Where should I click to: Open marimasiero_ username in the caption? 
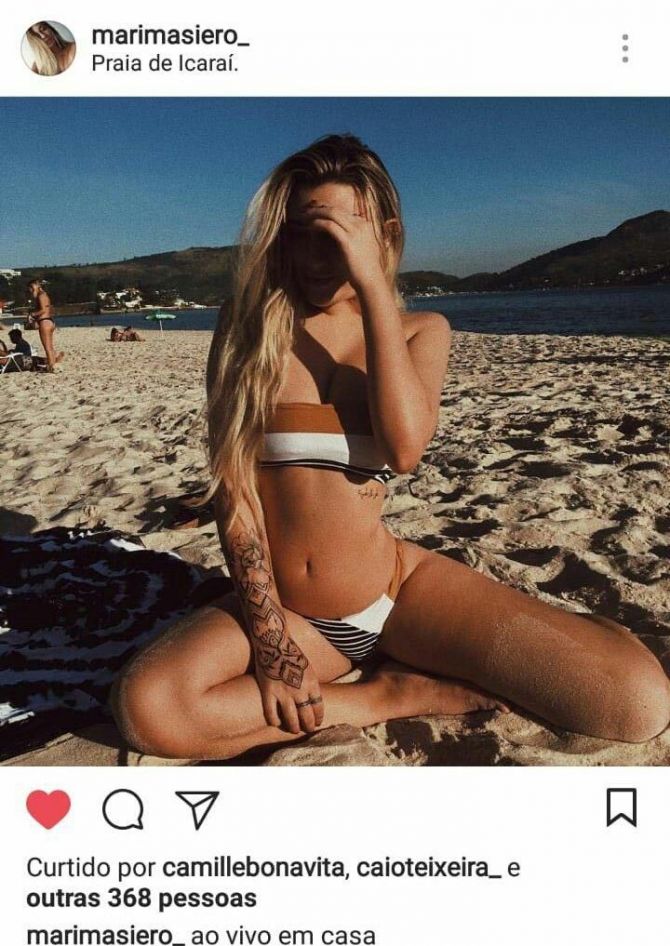tap(105, 936)
